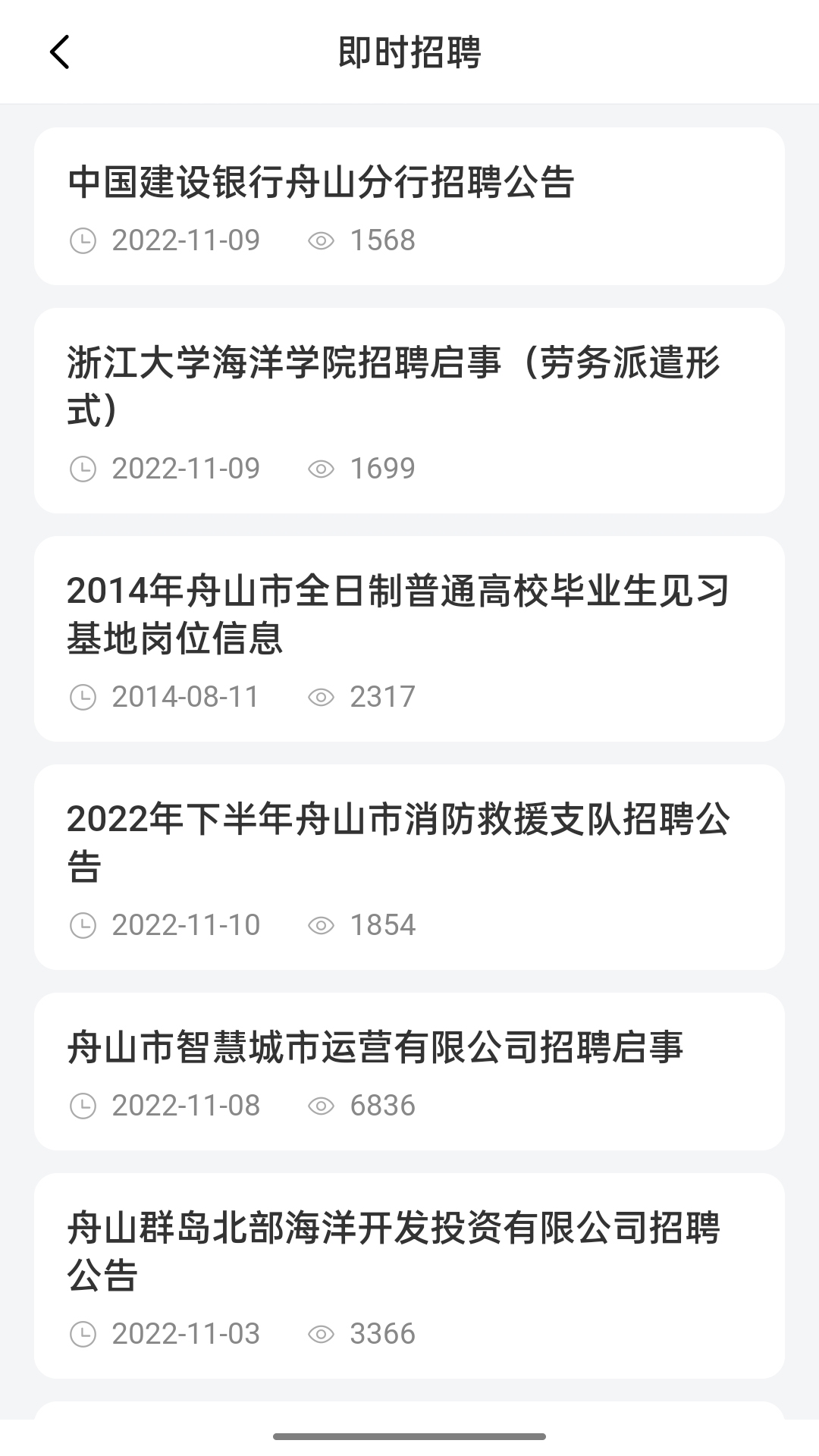This screenshot has height=1456, width=819.
Task: Click the eye icon showing 2317 views
Action: pos(324,696)
